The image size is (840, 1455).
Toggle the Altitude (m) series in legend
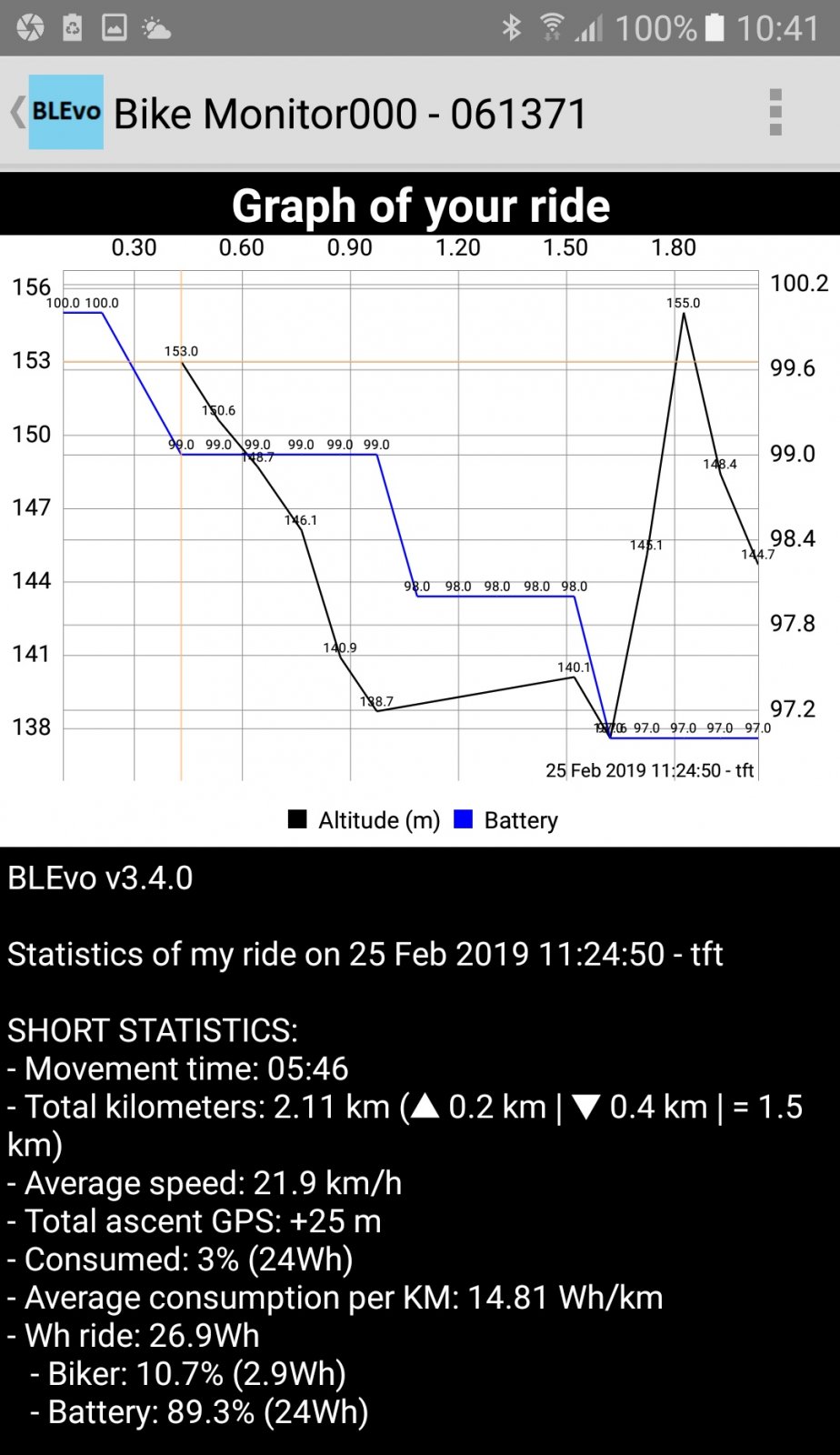[x=364, y=820]
